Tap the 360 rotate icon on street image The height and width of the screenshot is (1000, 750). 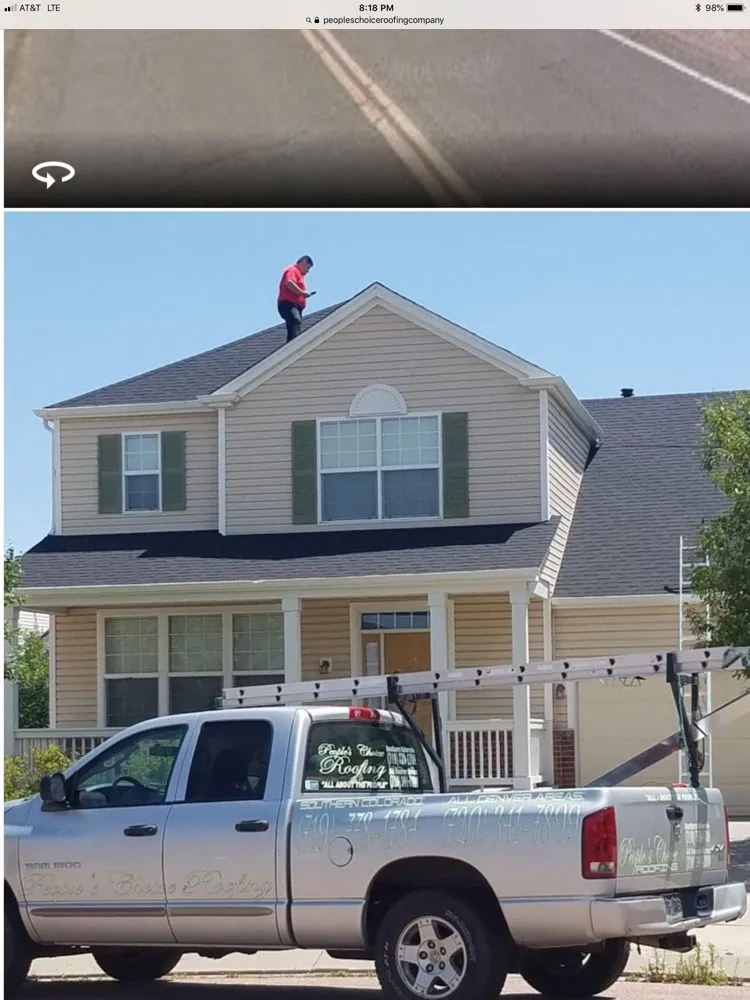53,174
